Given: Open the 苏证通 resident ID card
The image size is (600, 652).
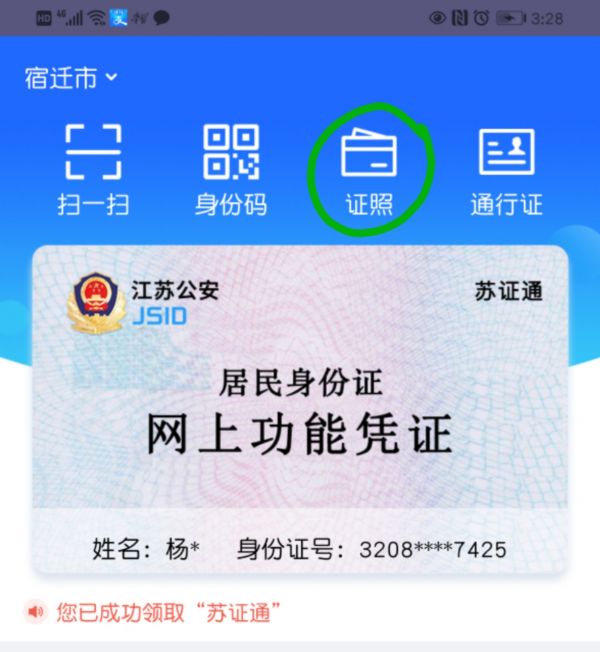Looking at the screenshot, I should click(300, 410).
